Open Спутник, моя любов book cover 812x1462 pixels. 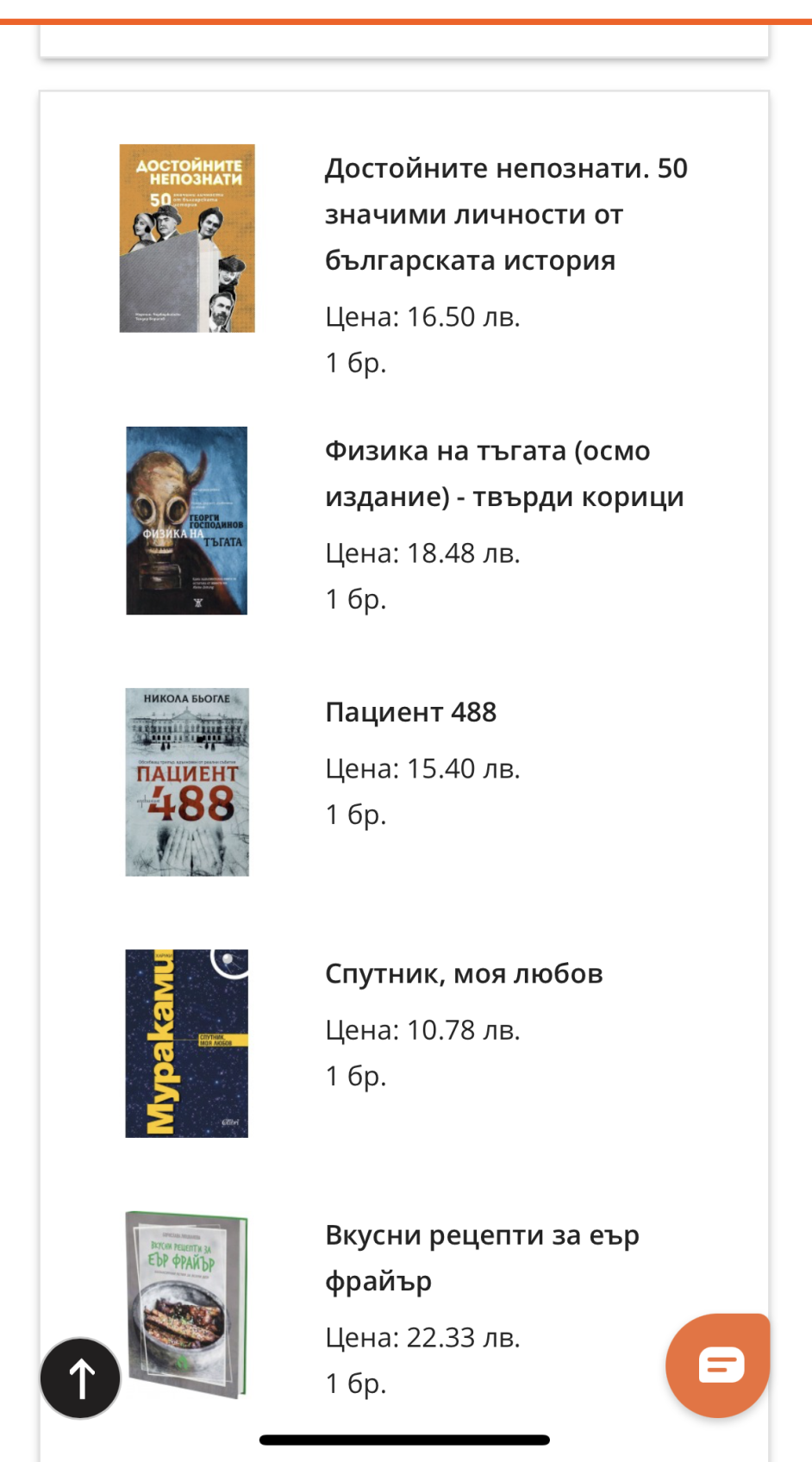click(187, 1043)
